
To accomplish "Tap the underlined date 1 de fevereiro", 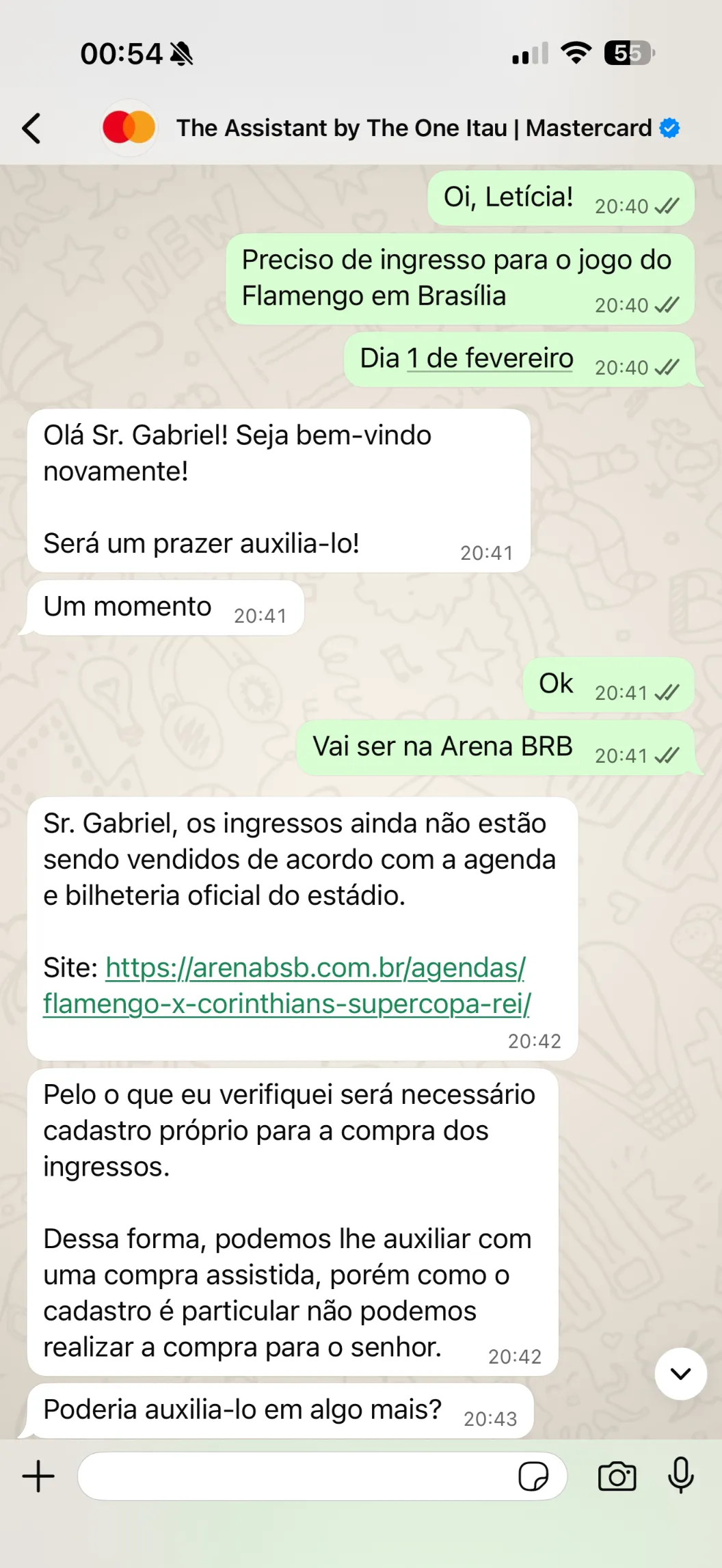I will point(490,358).
